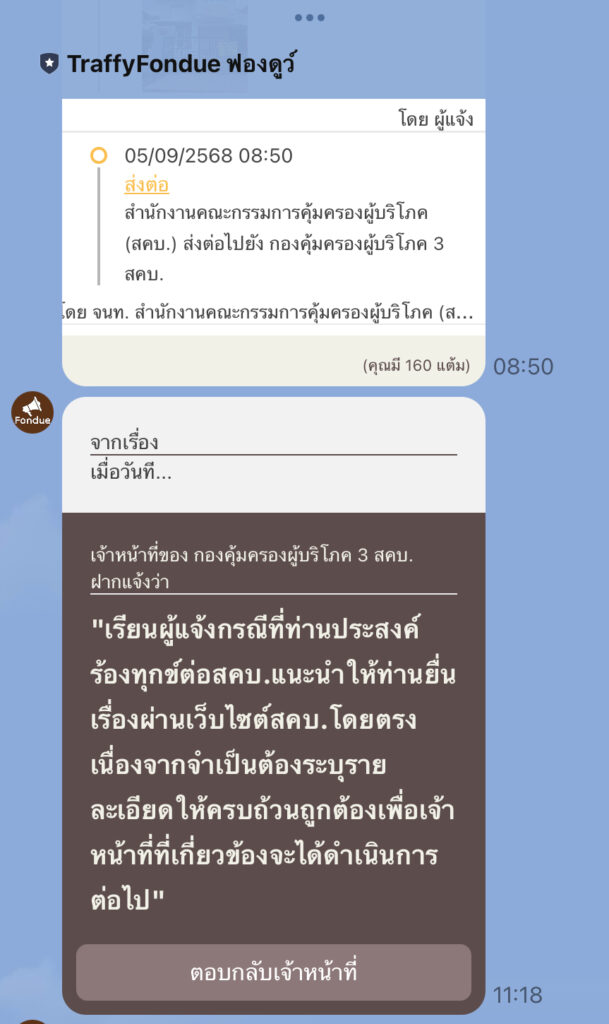Open the underlined ส่งต่อ link
The image size is (609, 1024).
coord(146,185)
